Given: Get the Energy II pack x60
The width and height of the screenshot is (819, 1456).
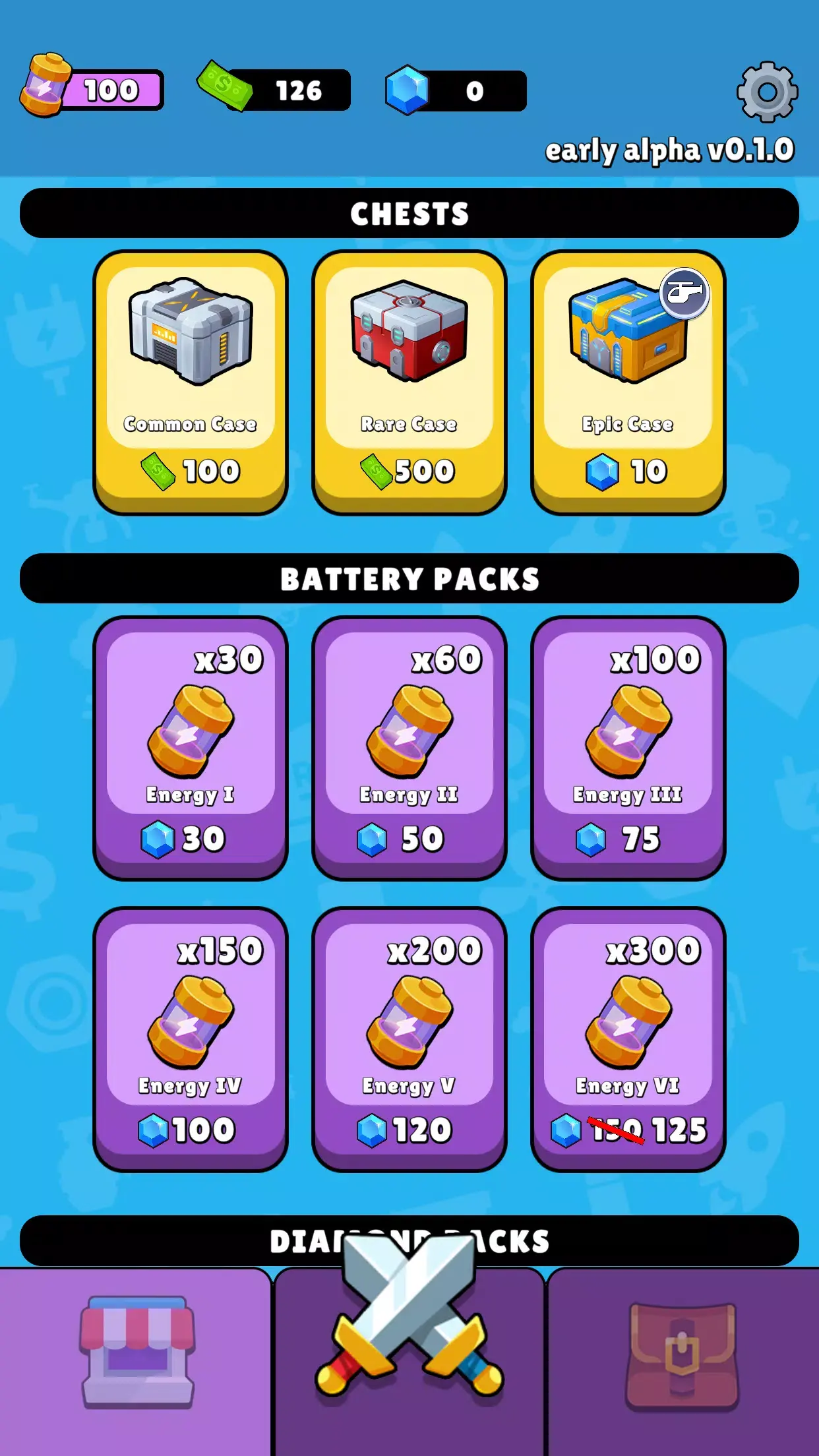Looking at the screenshot, I should pos(409,748).
